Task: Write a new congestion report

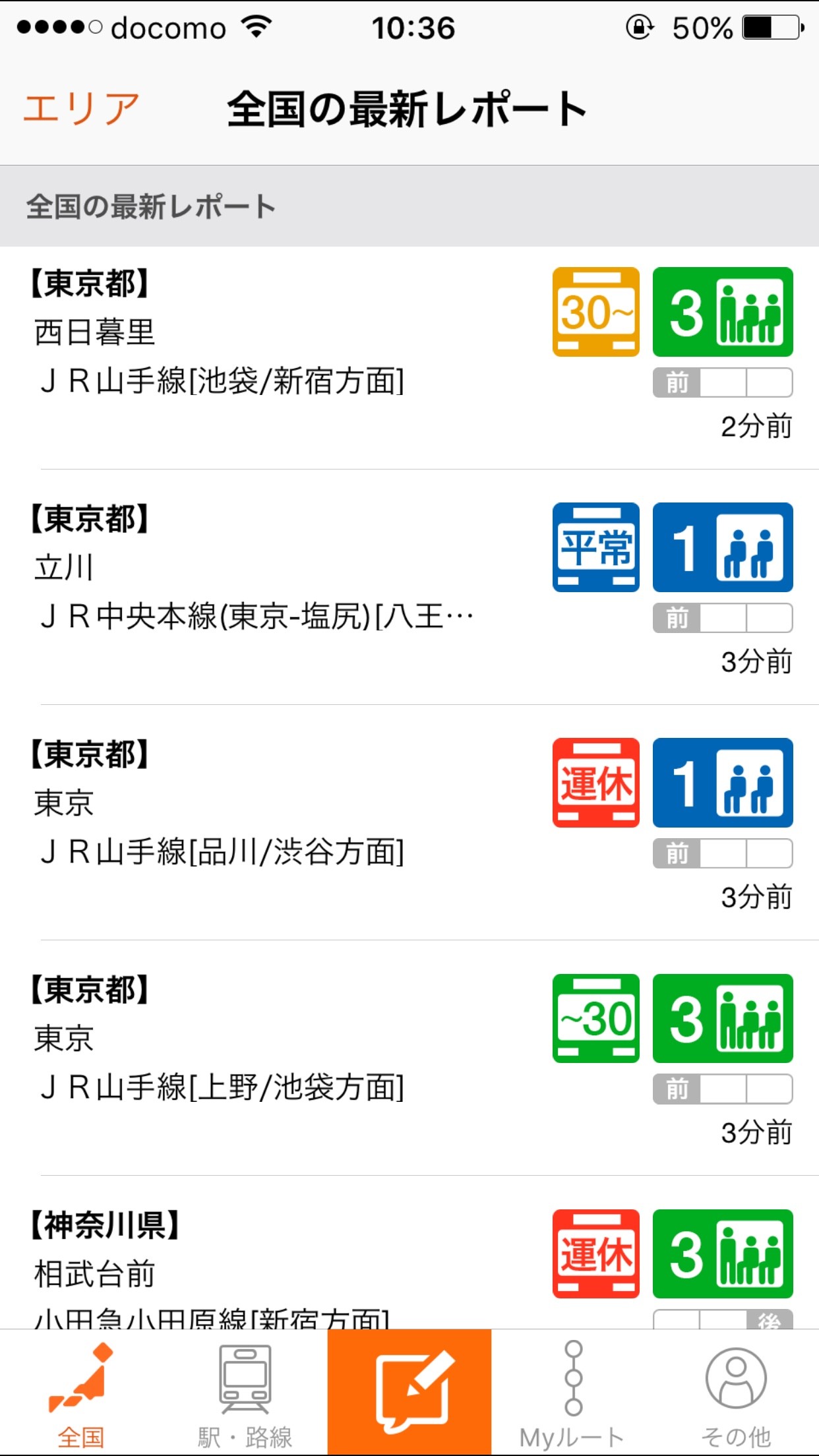Action: coord(409,1393)
